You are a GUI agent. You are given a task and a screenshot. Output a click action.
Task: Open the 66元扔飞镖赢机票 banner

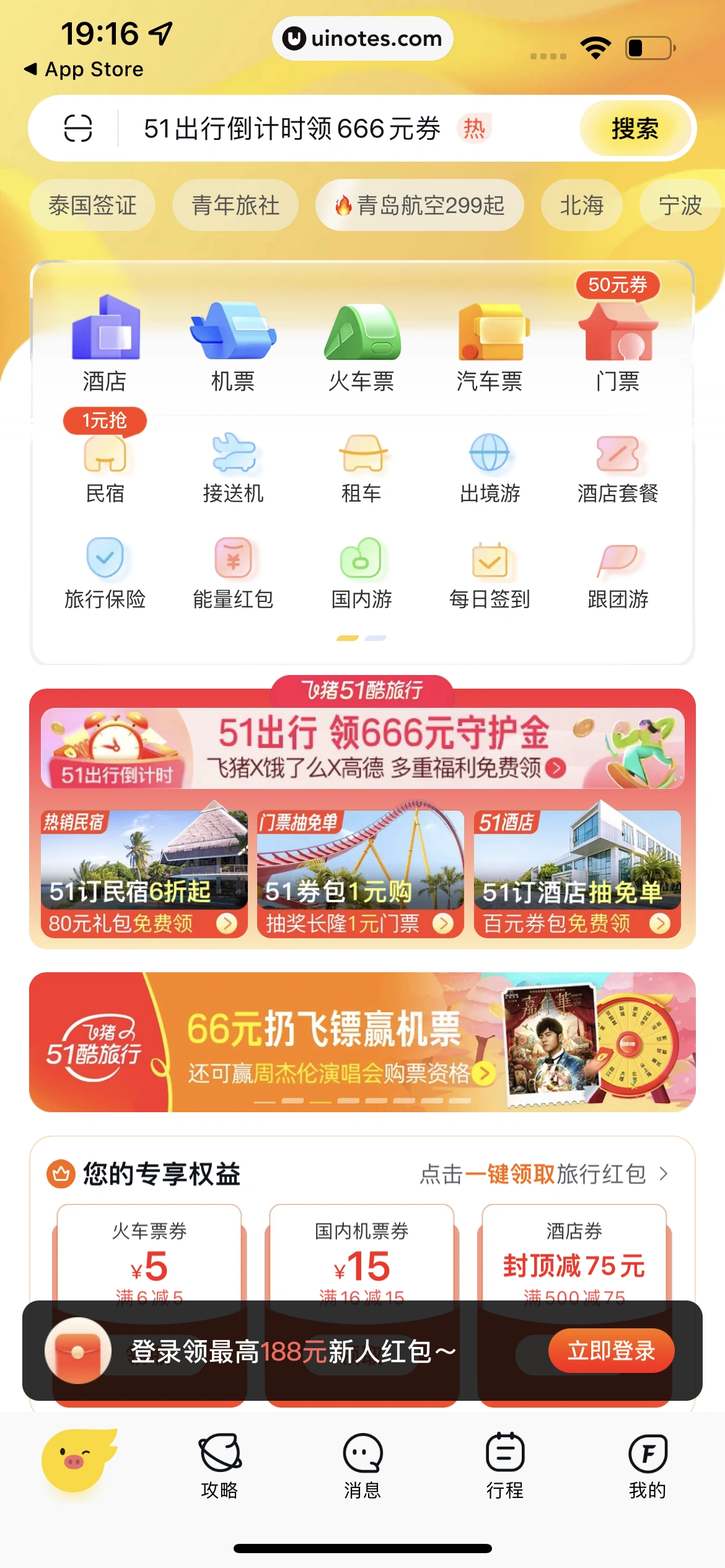(362, 1042)
